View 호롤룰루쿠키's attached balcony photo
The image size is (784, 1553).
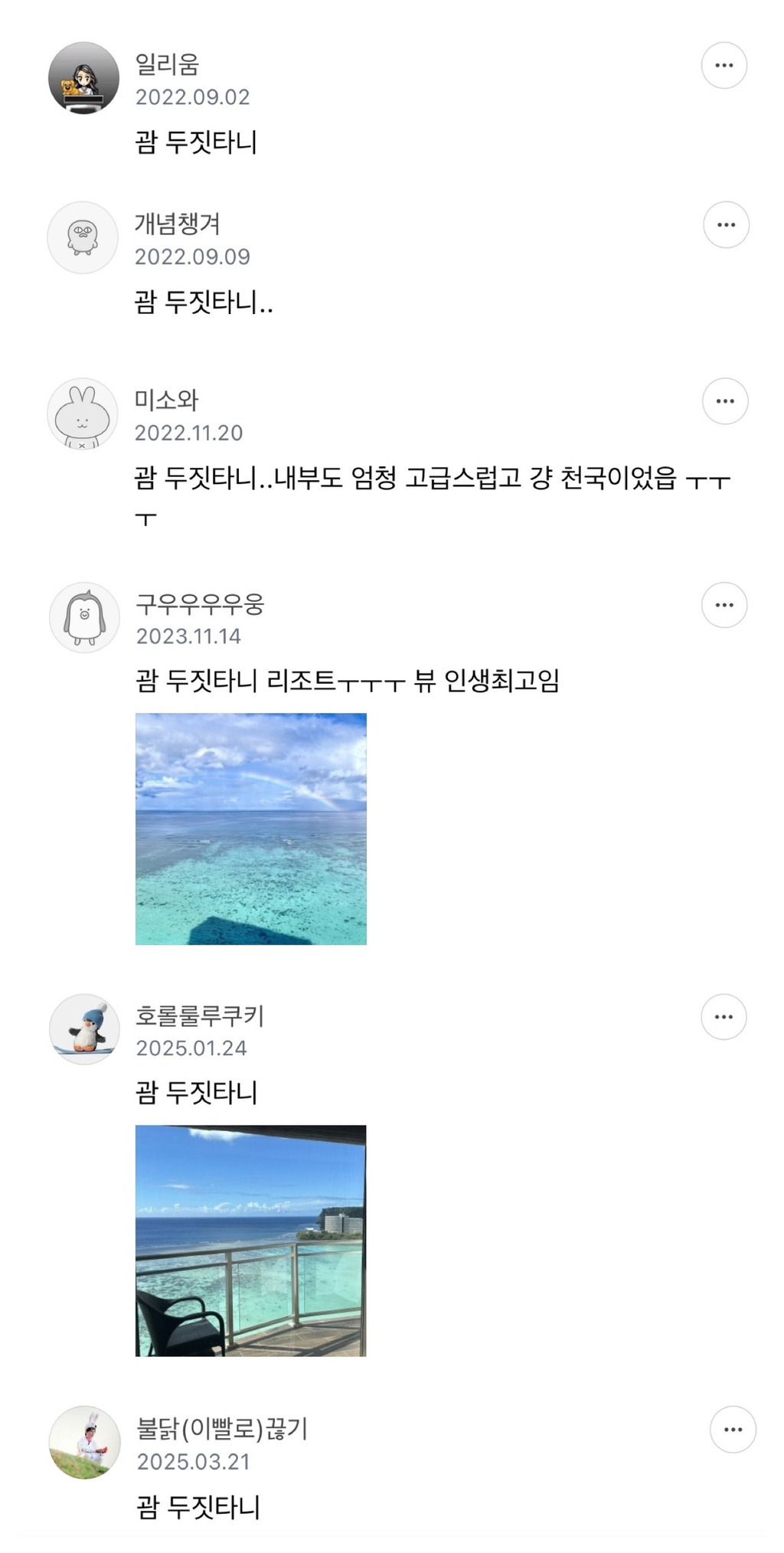point(251,1241)
